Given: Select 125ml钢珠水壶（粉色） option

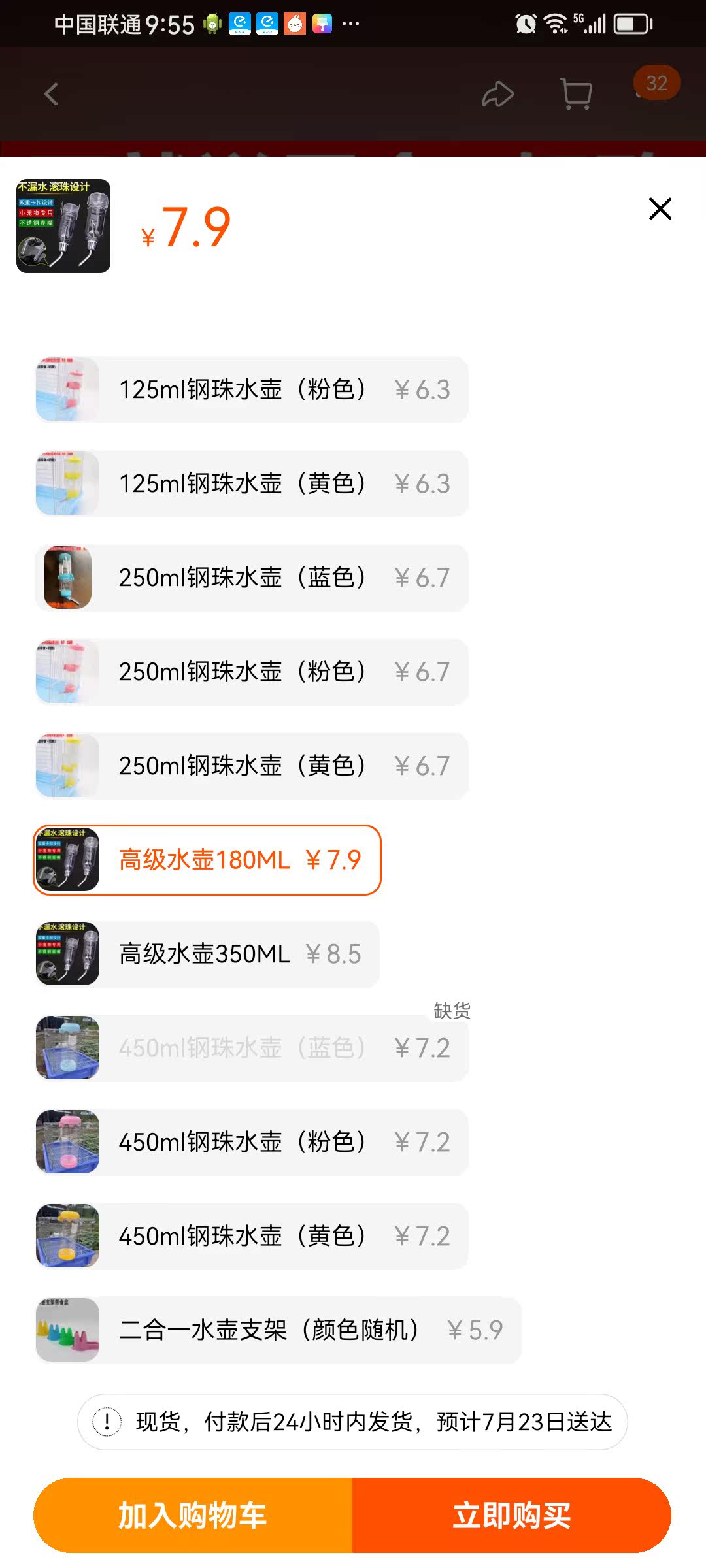Looking at the screenshot, I should pyautogui.click(x=252, y=390).
